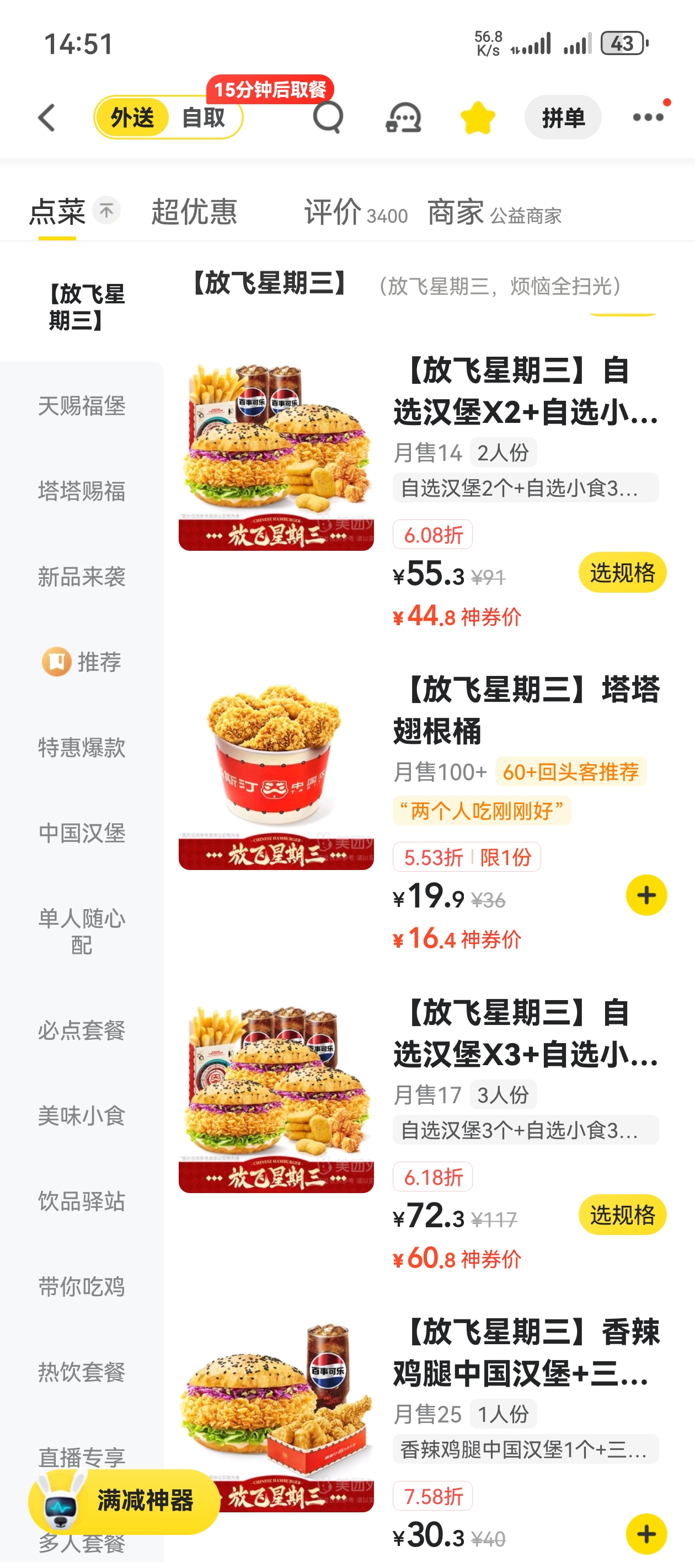
Task: Add 塔塔翅根桶 via the plus icon
Action: click(x=648, y=894)
